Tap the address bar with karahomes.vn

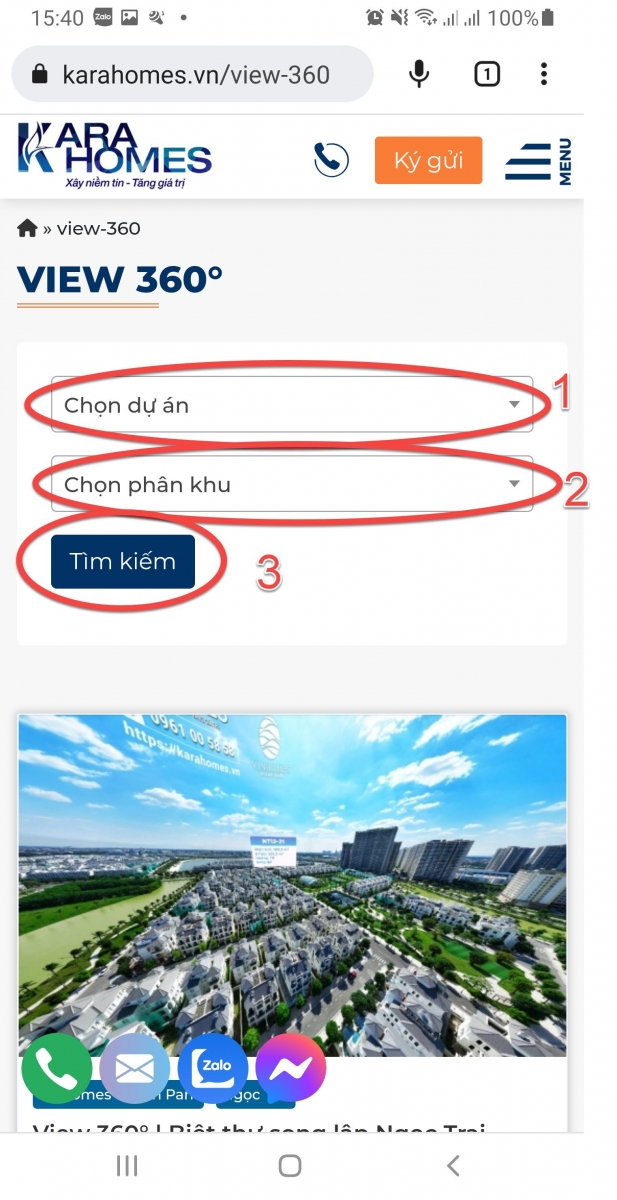click(x=195, y=74)
